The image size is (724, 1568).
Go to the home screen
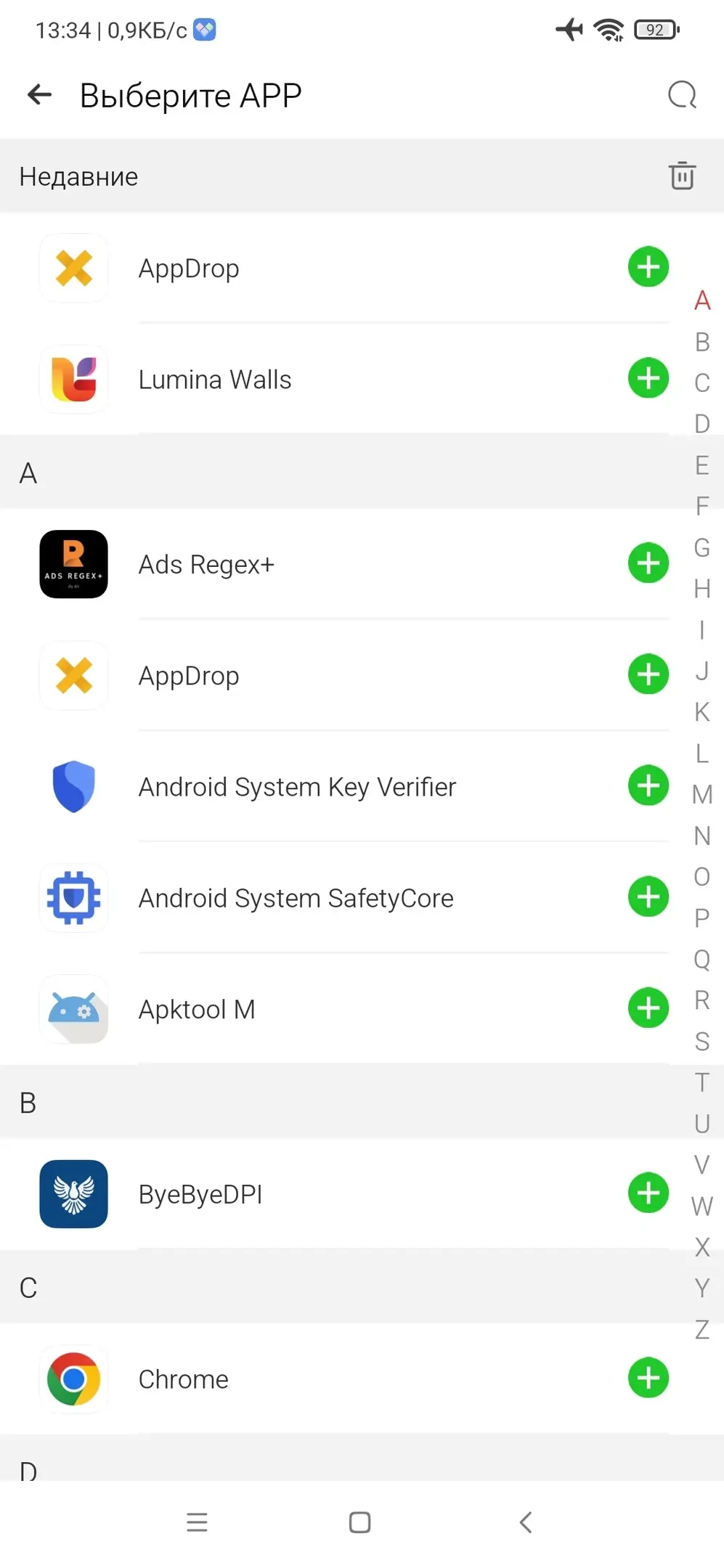pyautogui.click(x=360, y=1522)
